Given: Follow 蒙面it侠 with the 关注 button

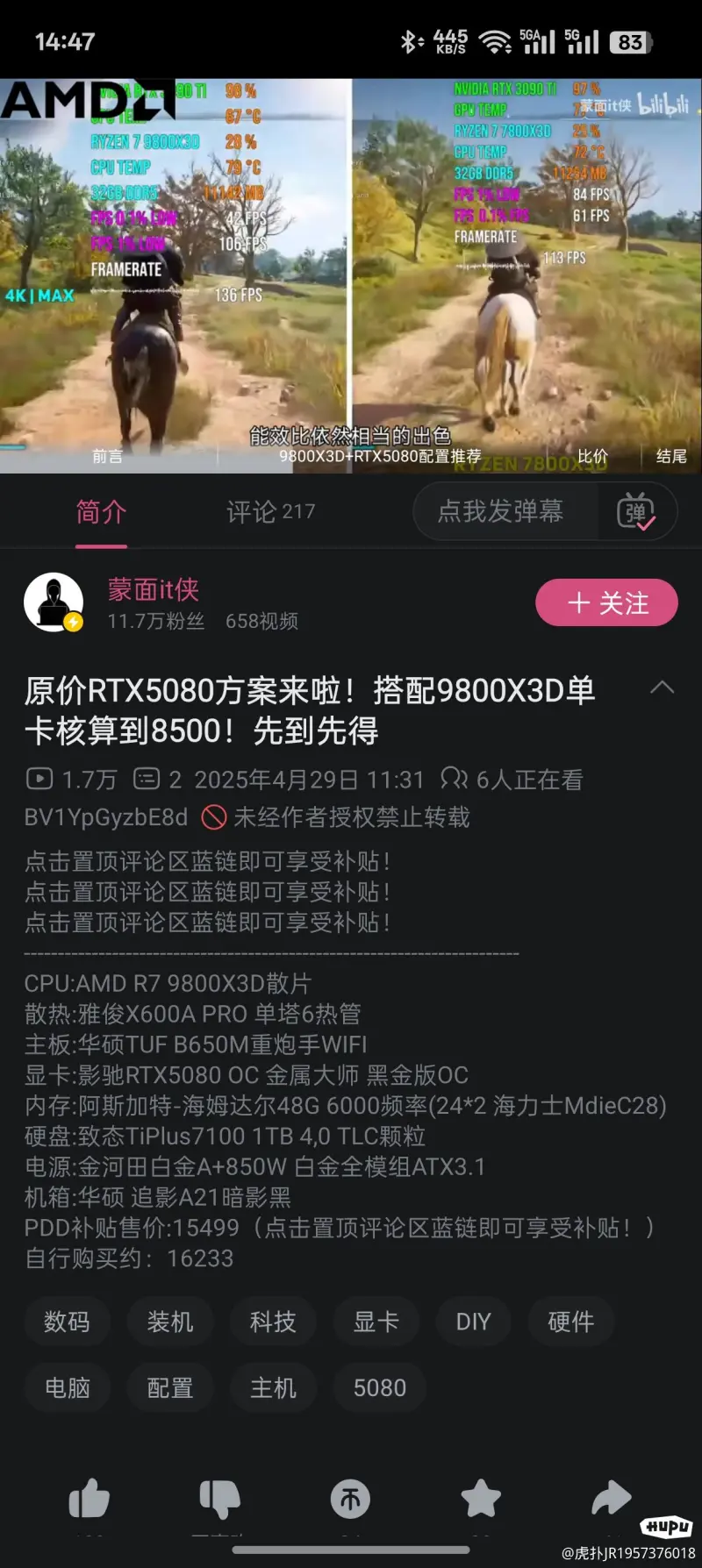Looking at the screenshot, I should [x=606, y=603].
